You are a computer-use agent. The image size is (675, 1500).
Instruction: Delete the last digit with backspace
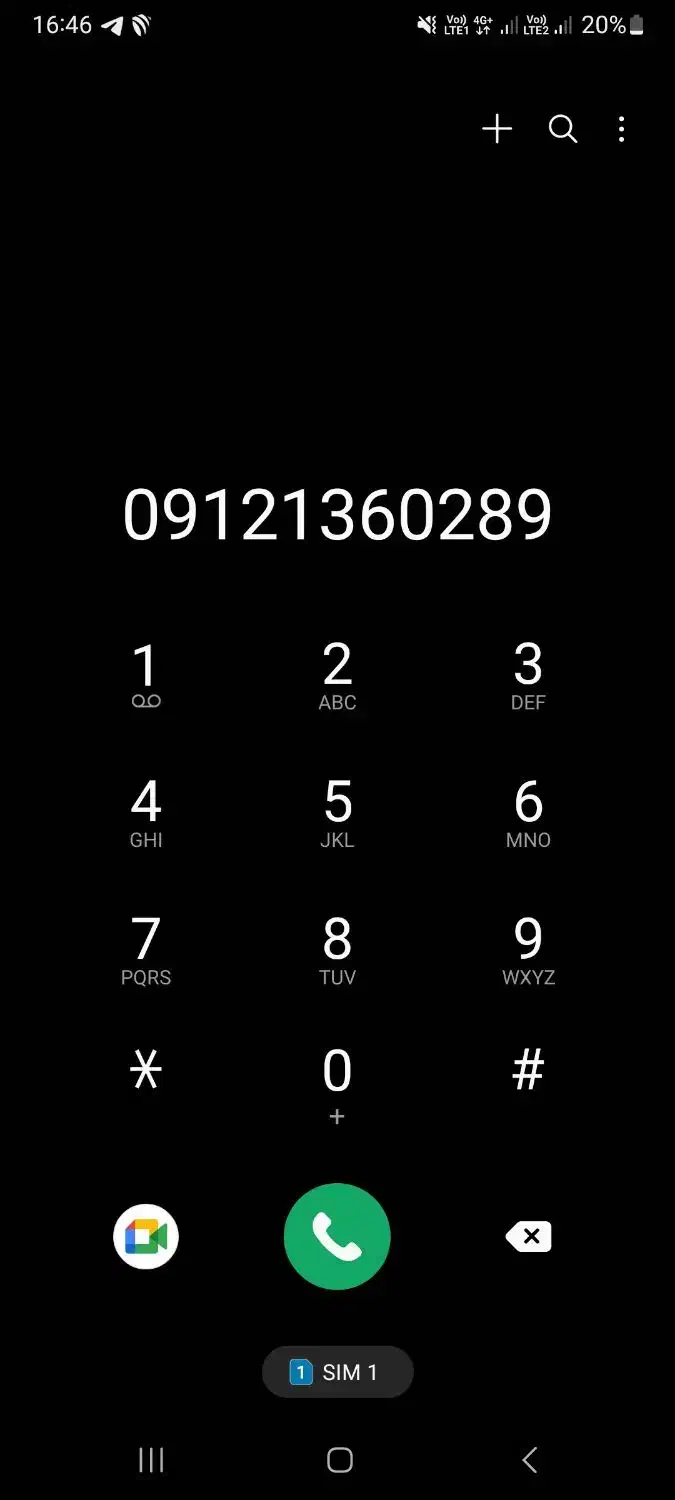tap(529, 1237)
